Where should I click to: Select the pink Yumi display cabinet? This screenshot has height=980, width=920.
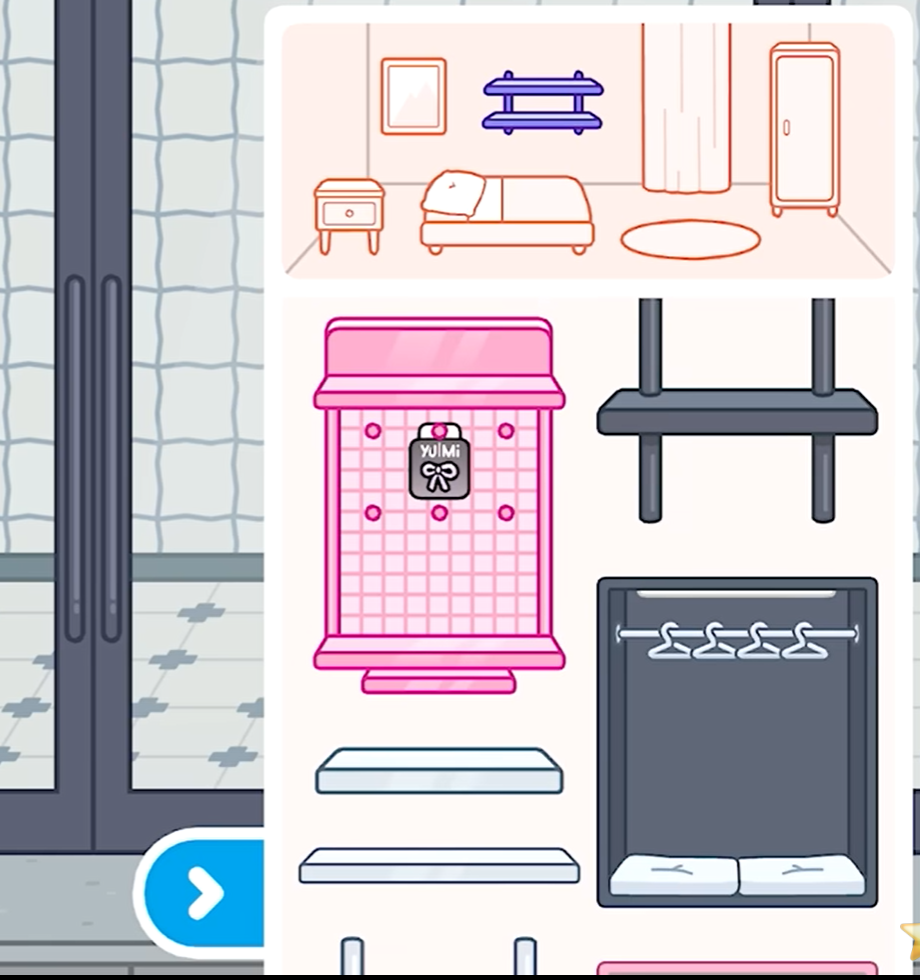439,505
